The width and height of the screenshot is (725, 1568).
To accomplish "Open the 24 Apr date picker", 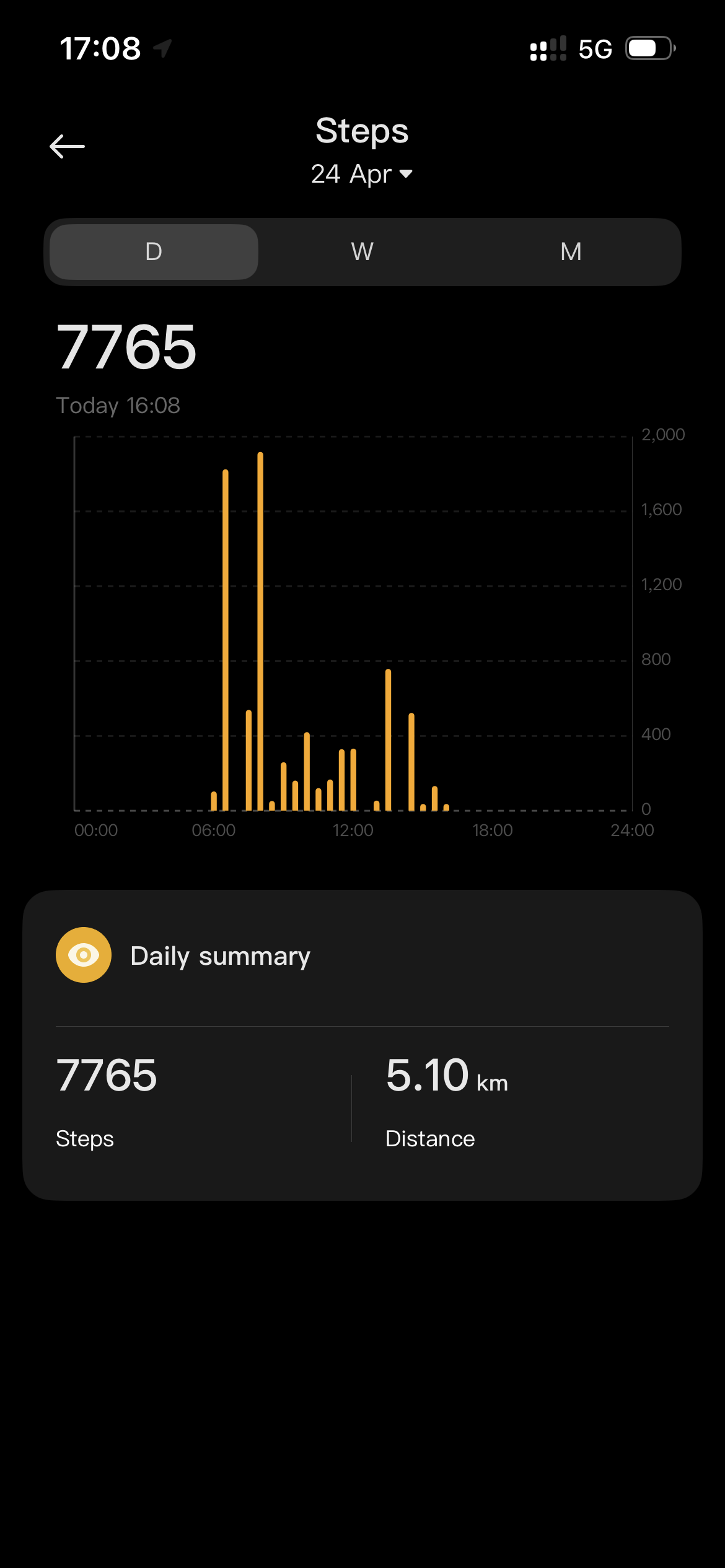I will 362,174.
